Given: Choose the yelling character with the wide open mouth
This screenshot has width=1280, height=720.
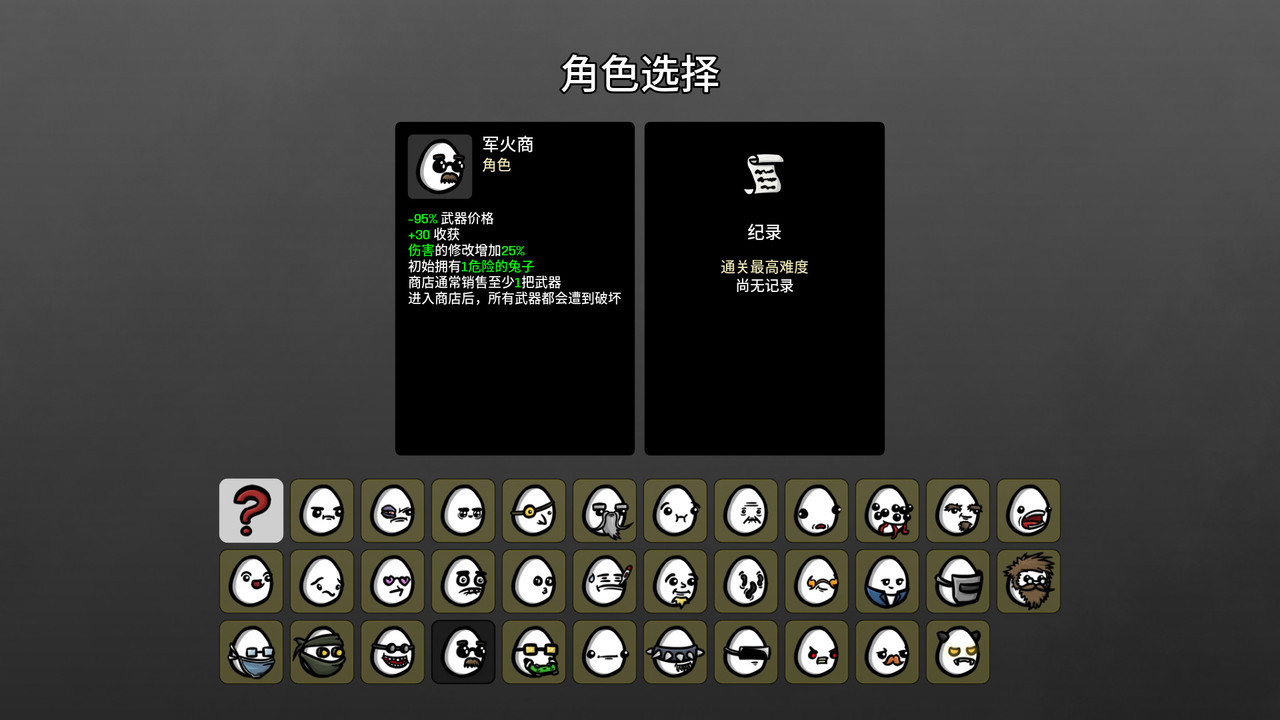Looking at the screenshot, I should tap(1028, 510).
